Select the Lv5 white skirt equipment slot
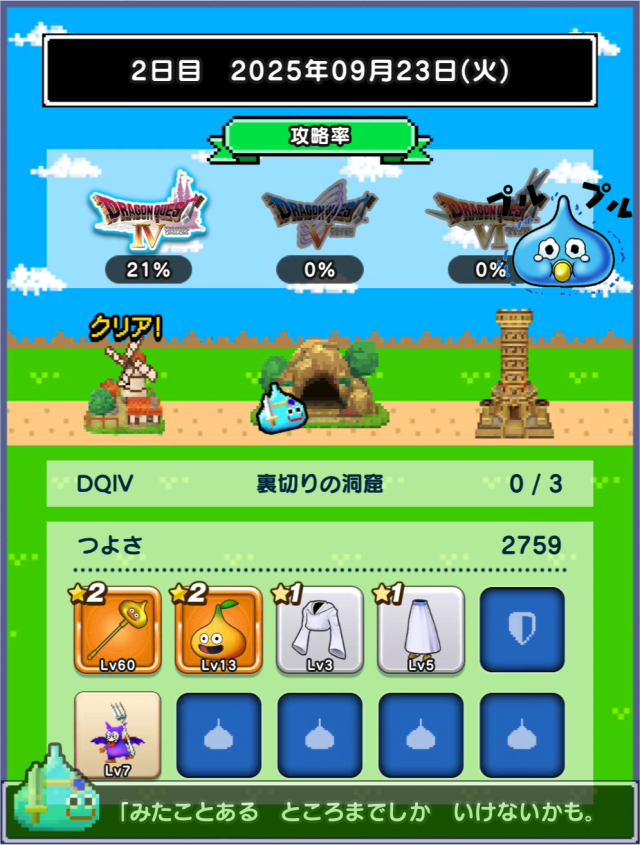Screen dimensions: 640x845 click(x=420, y=630)
